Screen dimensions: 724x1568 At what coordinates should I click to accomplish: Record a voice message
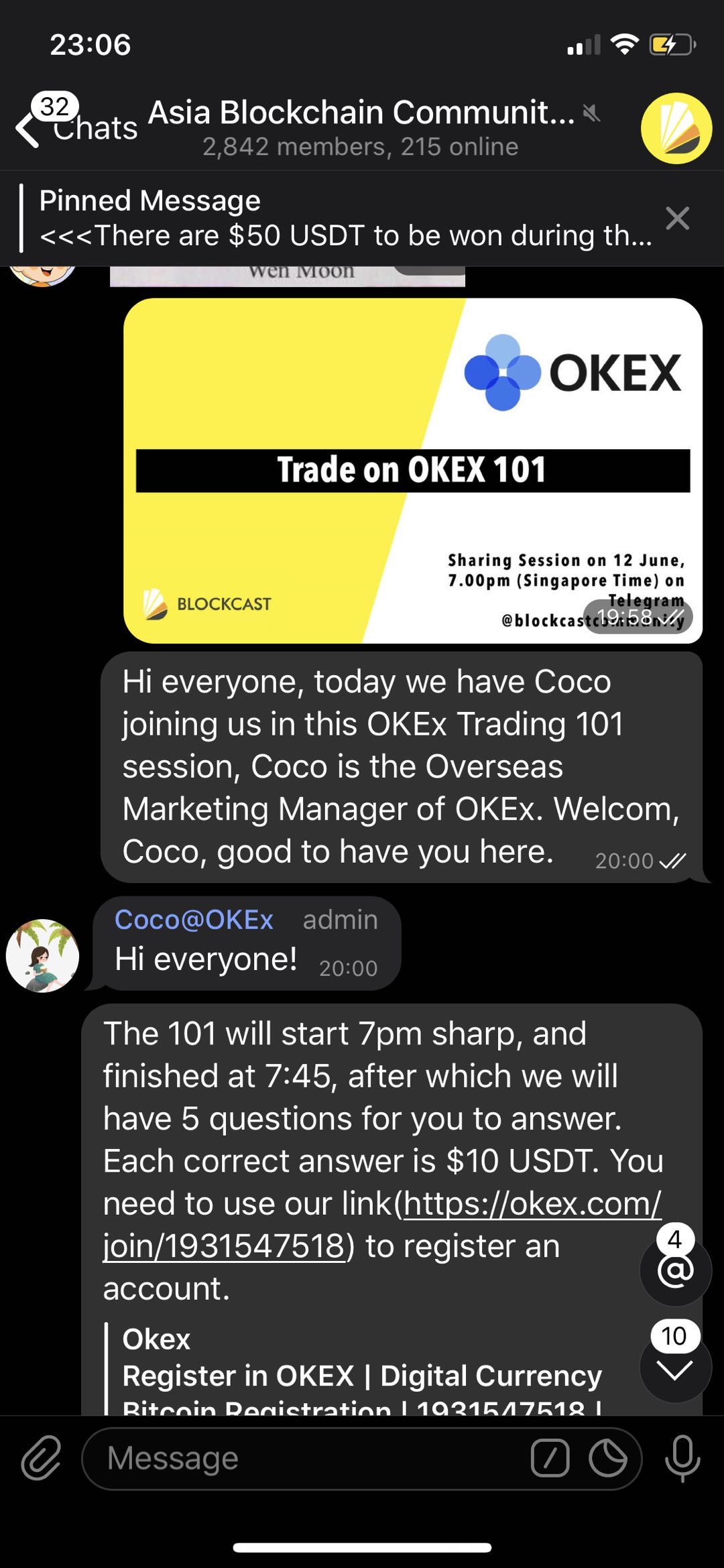682,1459
